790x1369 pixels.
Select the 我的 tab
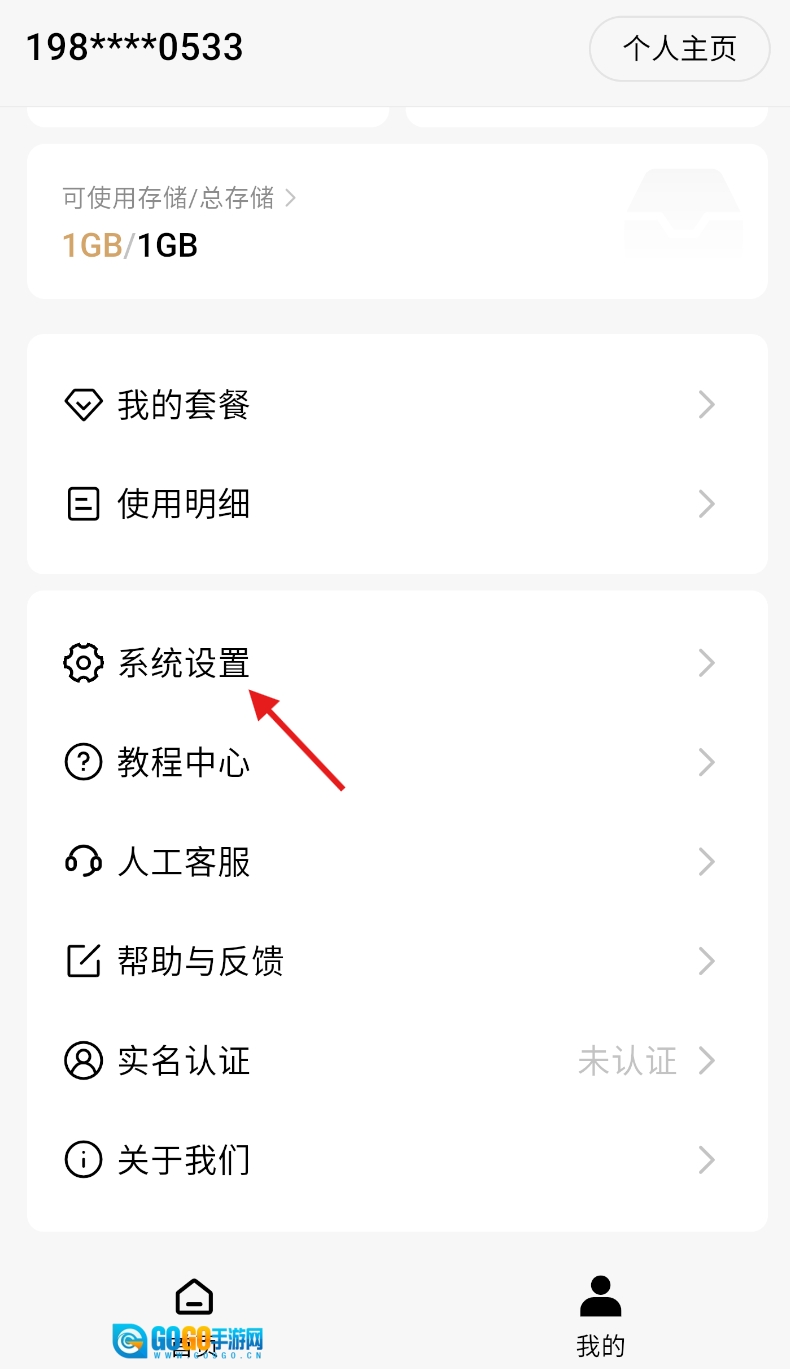click(600, 1314)
